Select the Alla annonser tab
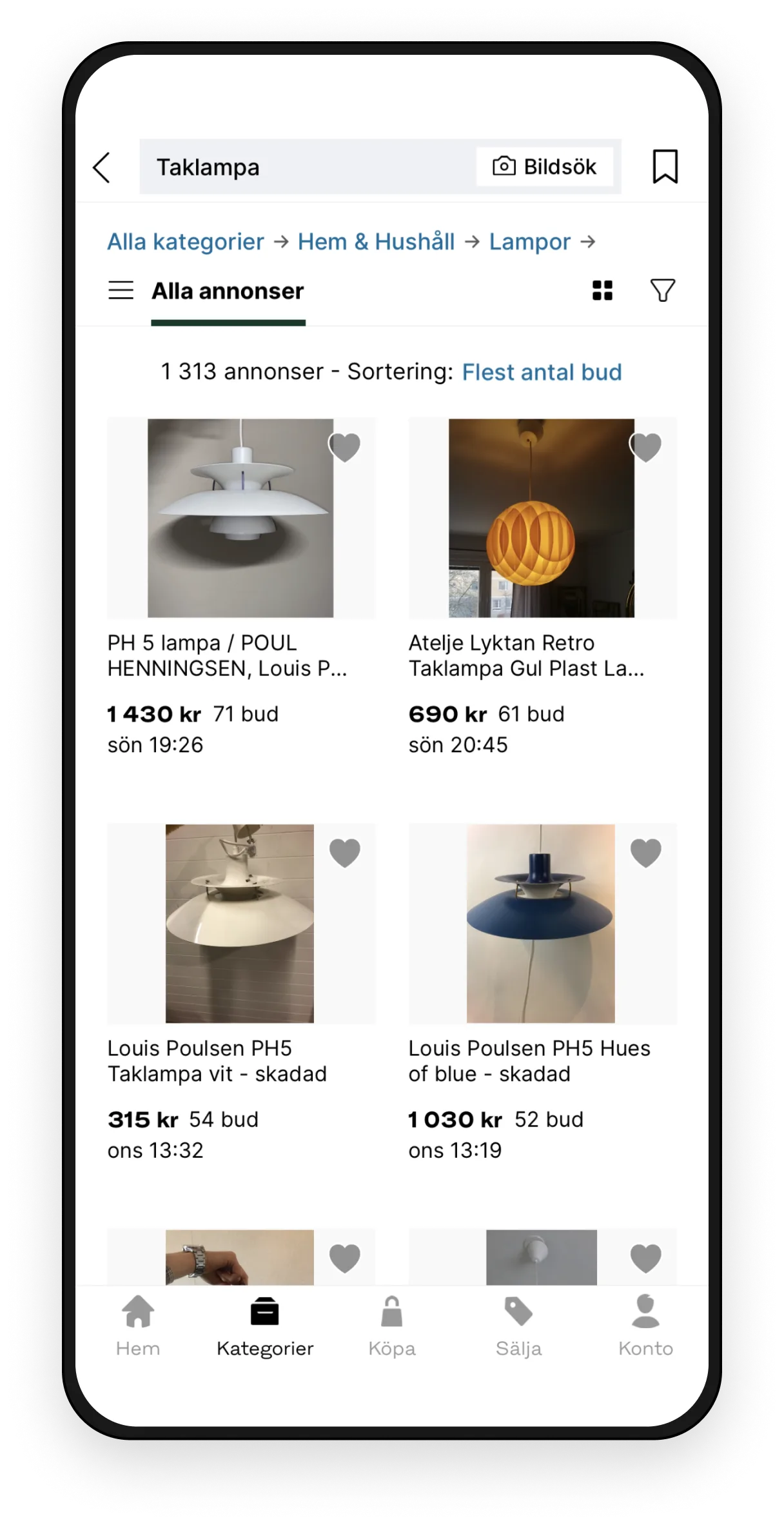 227,291
